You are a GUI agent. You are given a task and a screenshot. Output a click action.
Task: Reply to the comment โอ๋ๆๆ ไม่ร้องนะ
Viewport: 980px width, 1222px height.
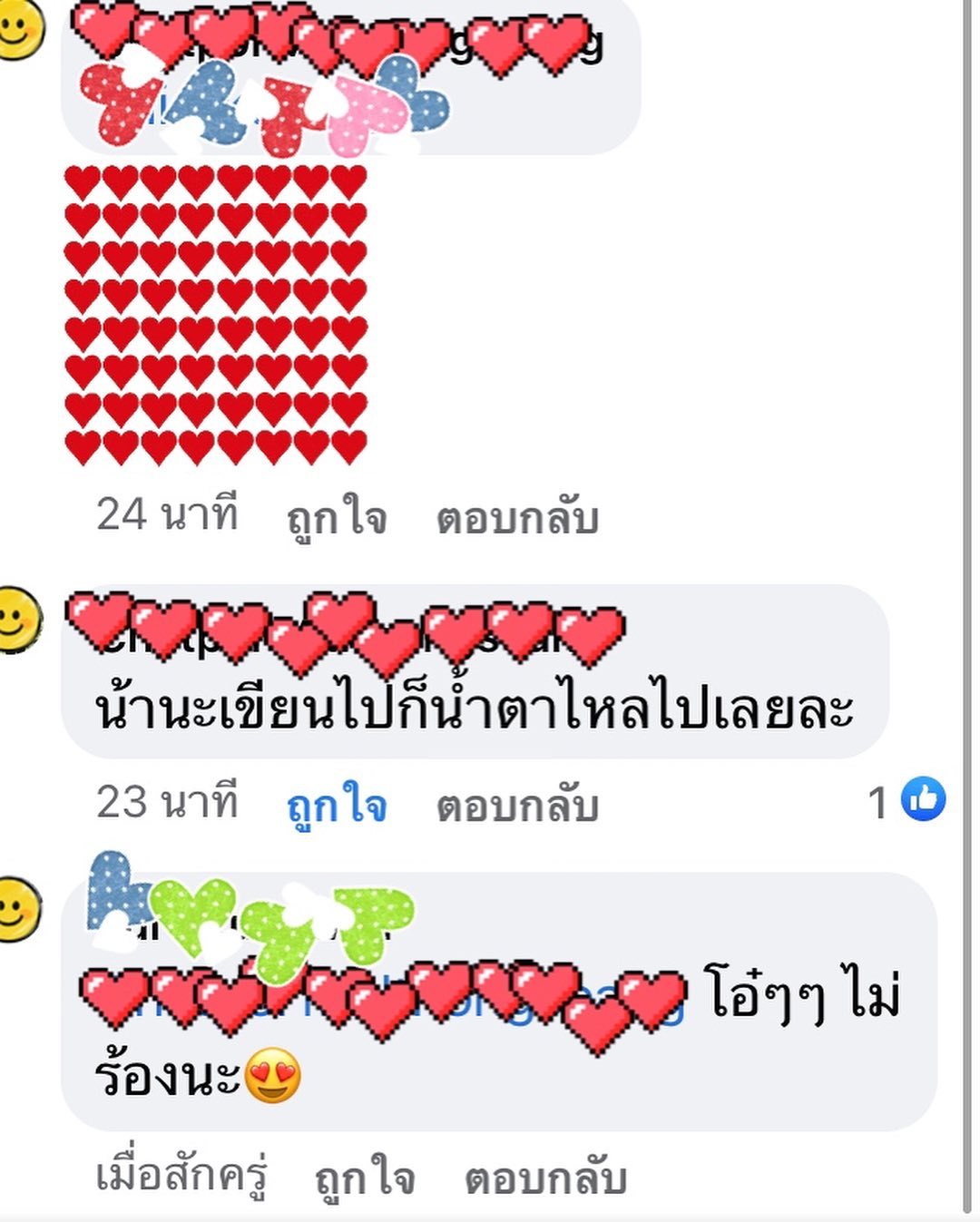[x=545, y=1178]
